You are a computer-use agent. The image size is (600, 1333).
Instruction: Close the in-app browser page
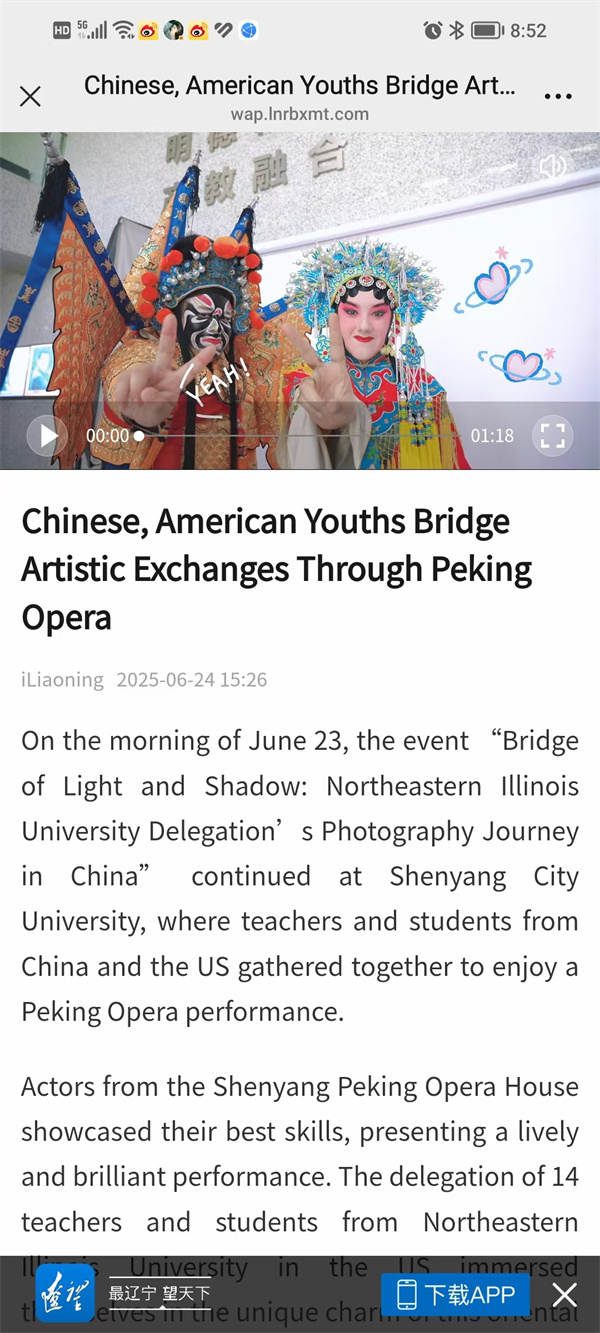coord(31,96)
